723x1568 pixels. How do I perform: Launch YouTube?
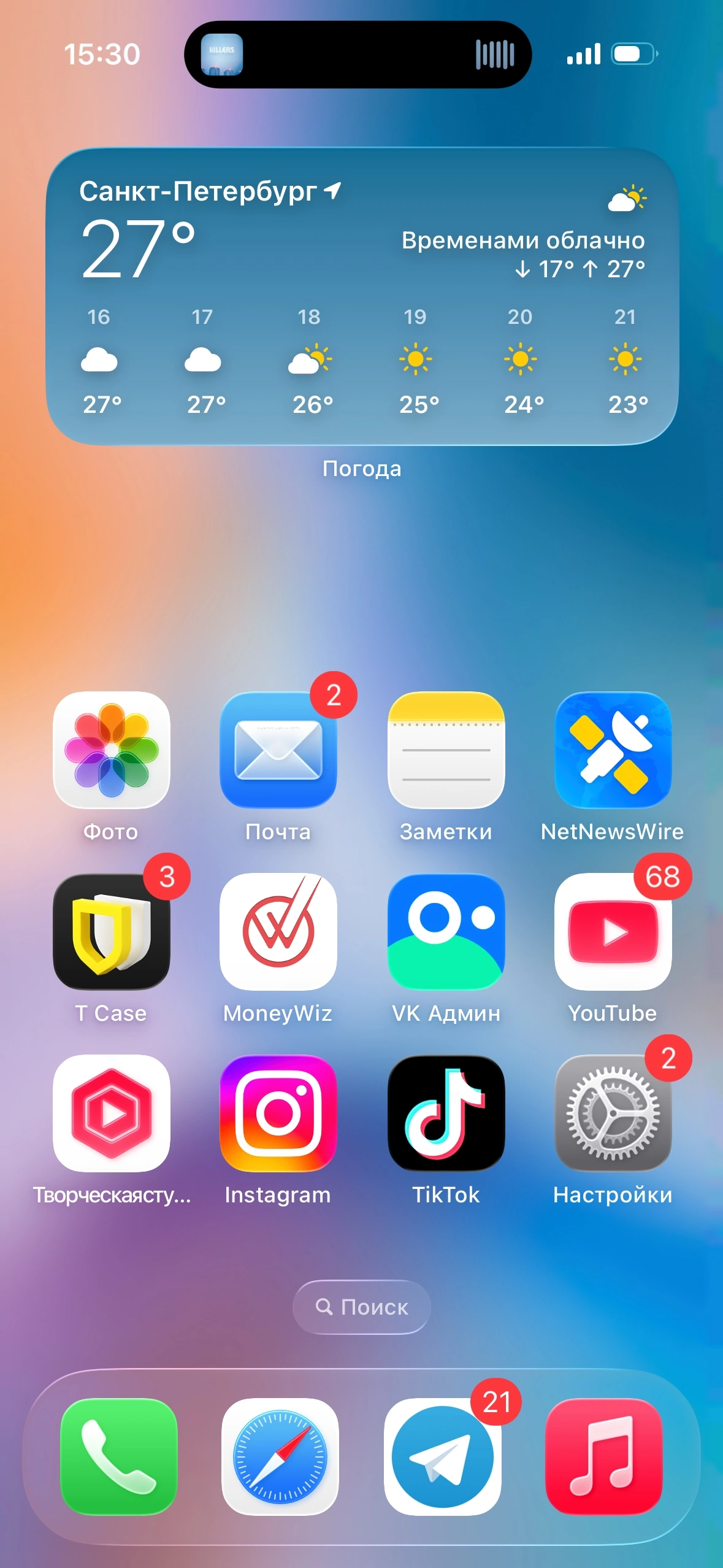point(613,931)
